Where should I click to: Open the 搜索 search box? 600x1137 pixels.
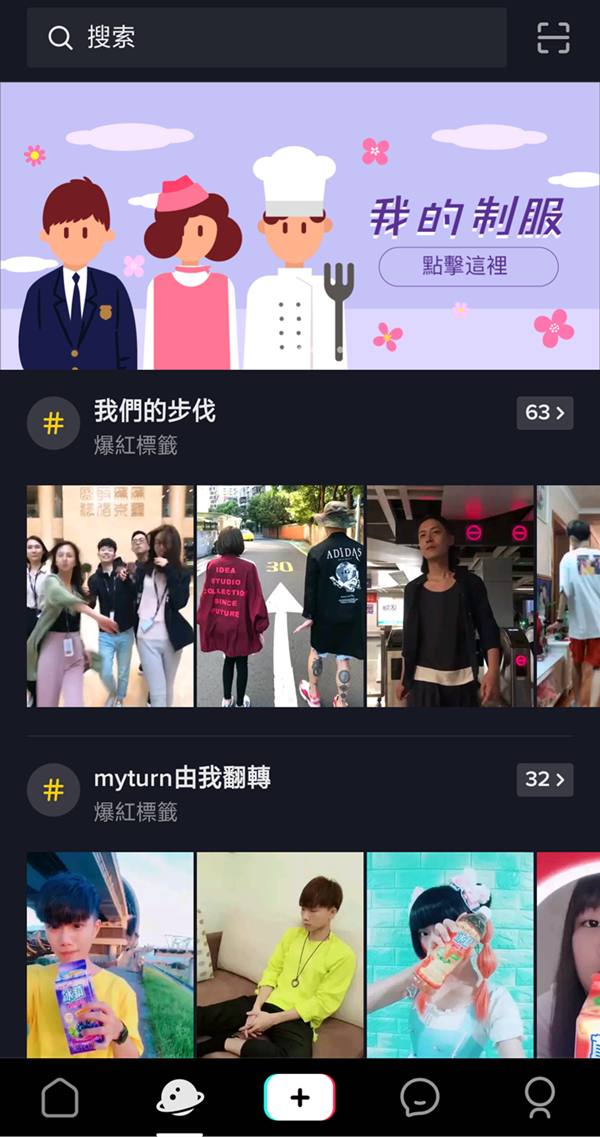[266, 38]
